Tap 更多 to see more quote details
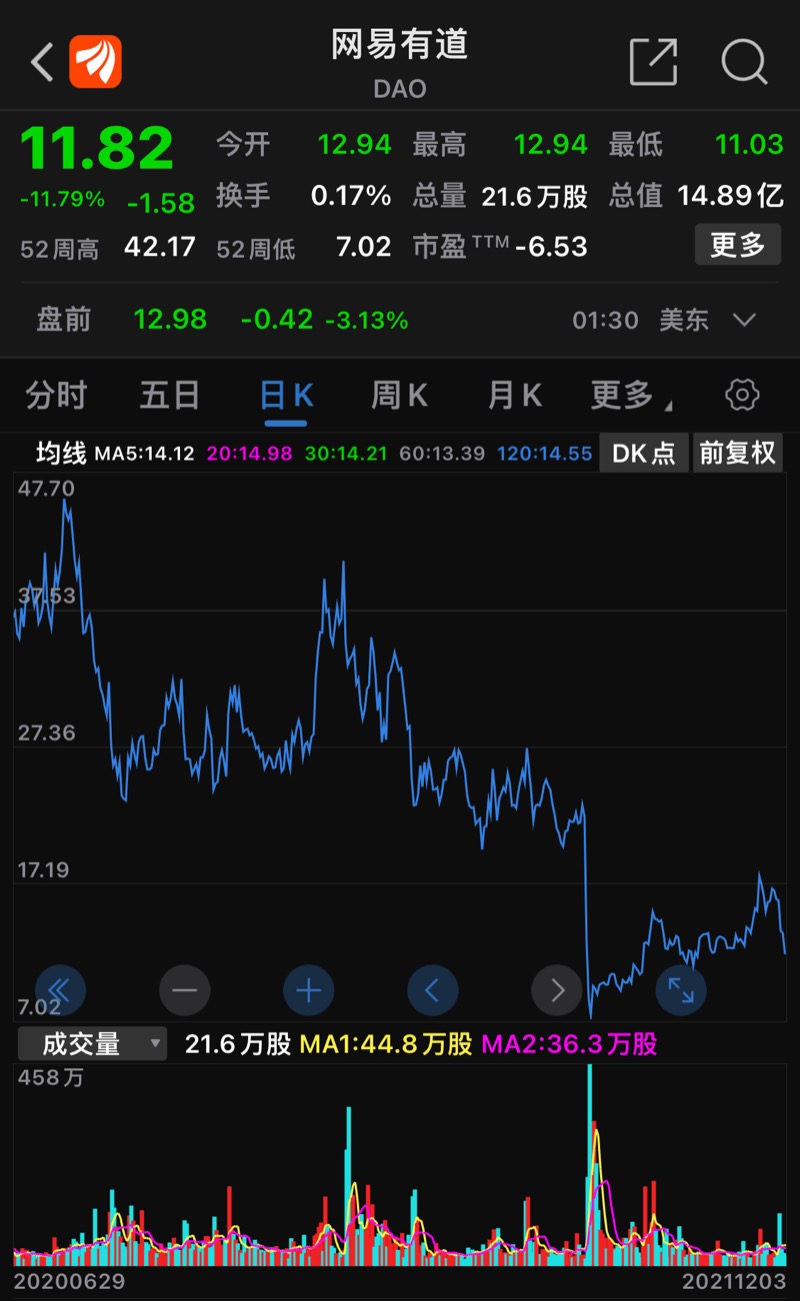Screen dimensions: 800x1301 coord(737,245)
